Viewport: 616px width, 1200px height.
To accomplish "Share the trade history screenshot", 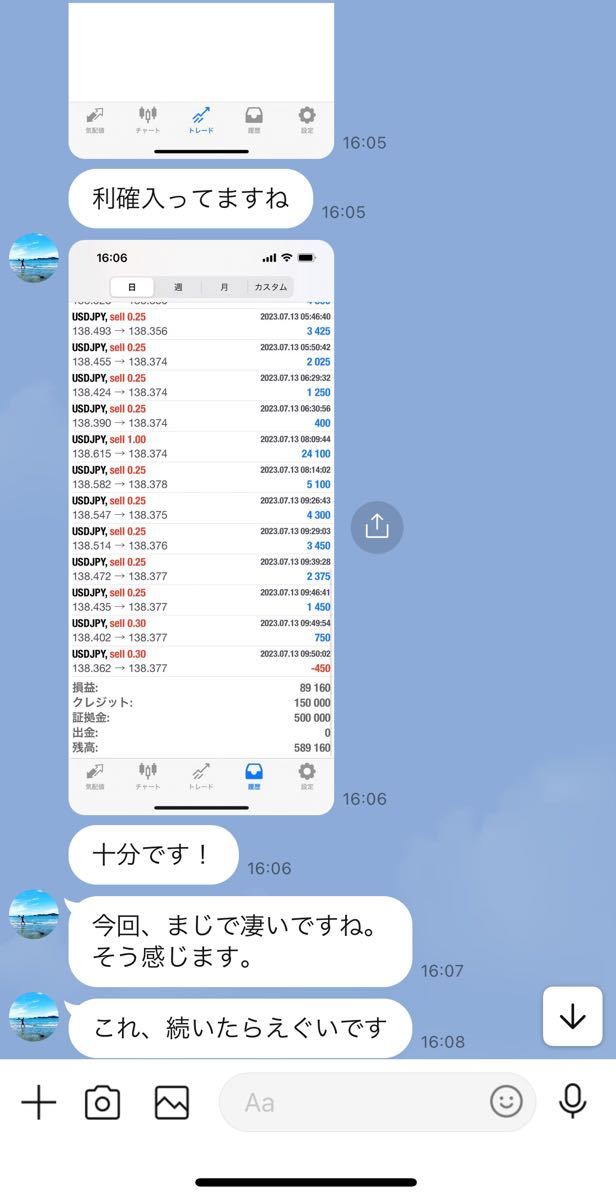I will pyautogui.click(x=377, y=526).
